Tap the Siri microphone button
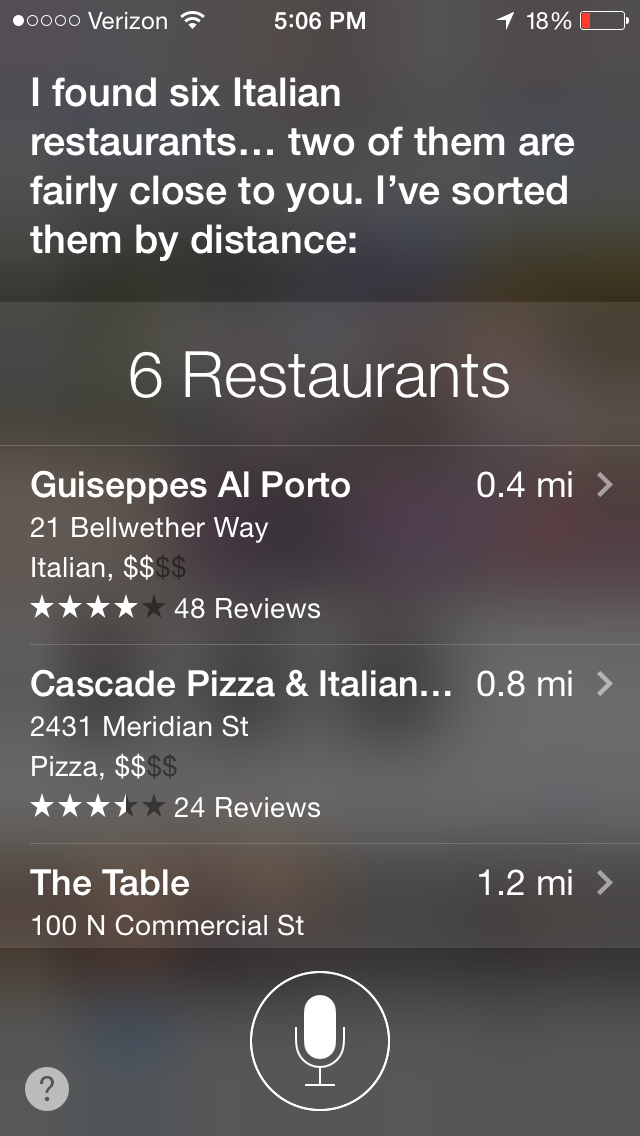This screenshot has height=1136, width=640. tap(320, 1040)
